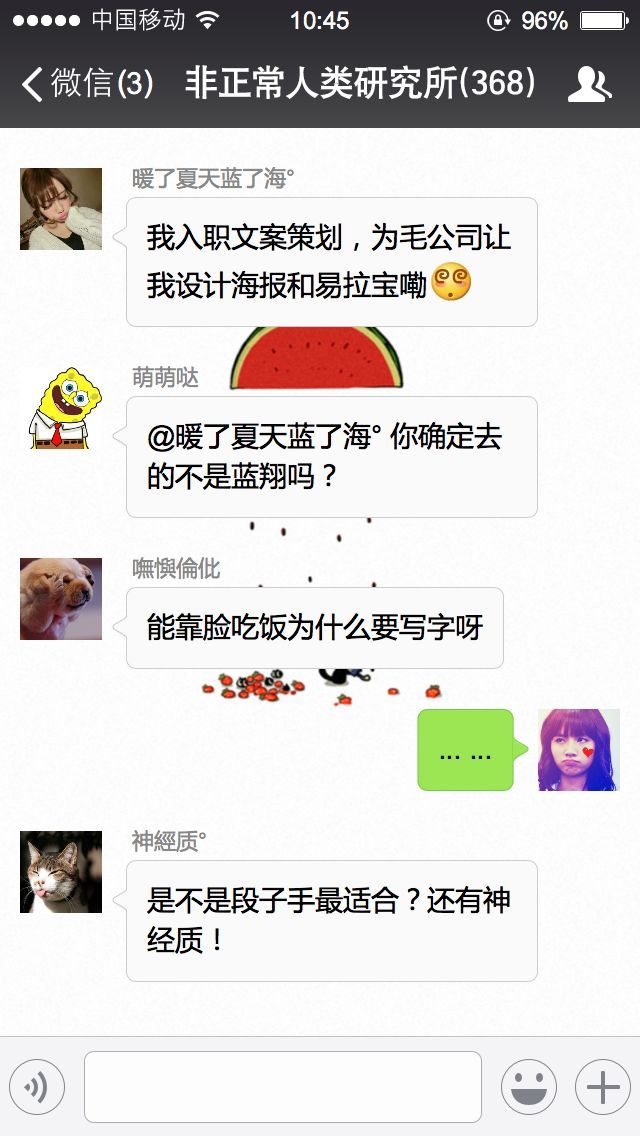Go back to the 微信 chat list
The width and height of the screenshot is (640, 1136).
[x=87, y=83]
